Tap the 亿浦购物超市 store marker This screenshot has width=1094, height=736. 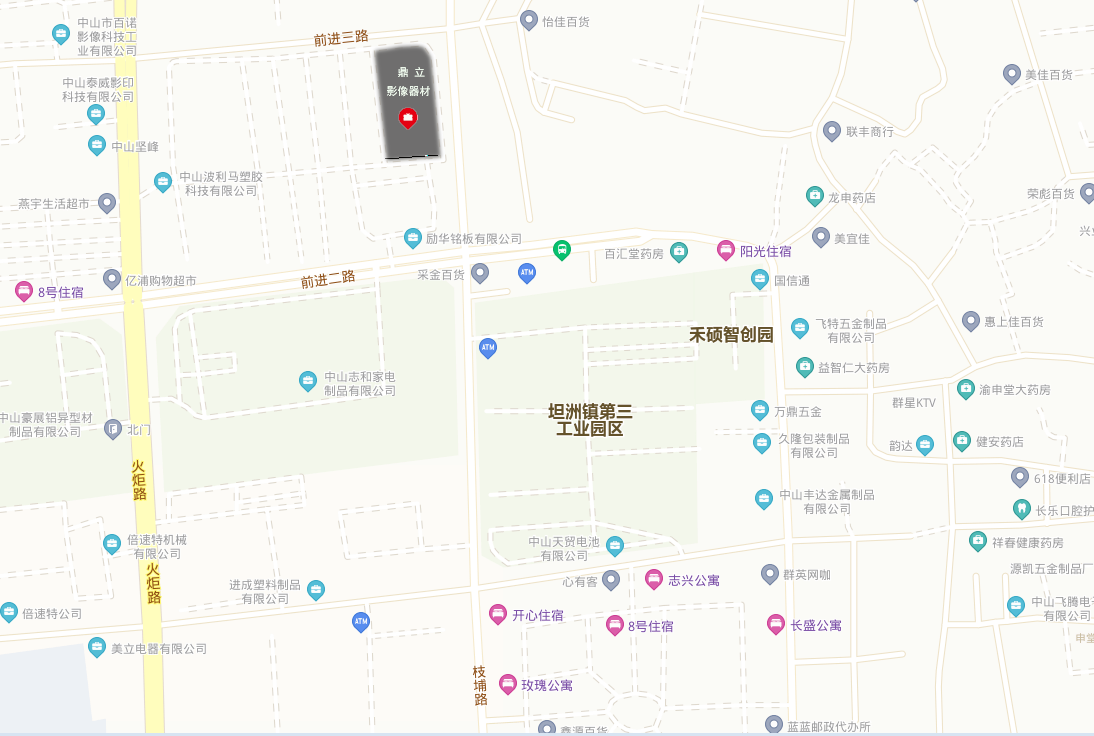(112, 279)
